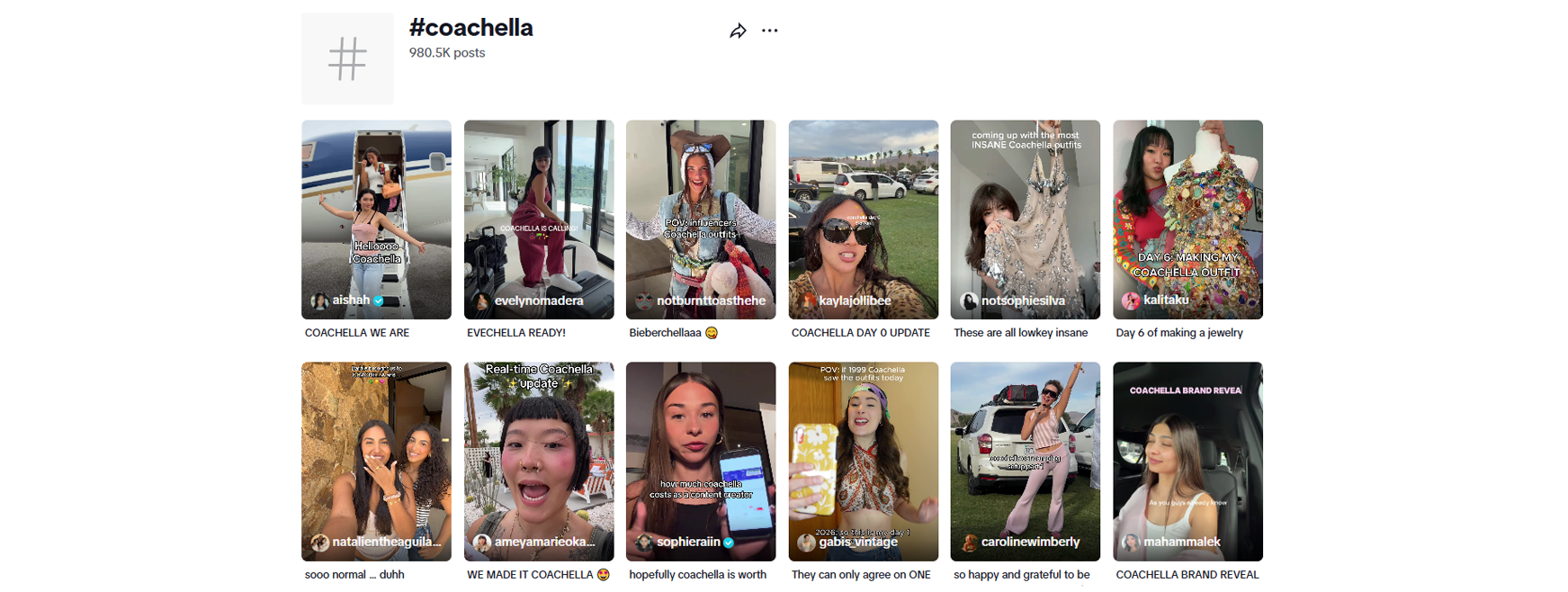Open aishah's Hellooo Coachella video

[x=376, y=219]
